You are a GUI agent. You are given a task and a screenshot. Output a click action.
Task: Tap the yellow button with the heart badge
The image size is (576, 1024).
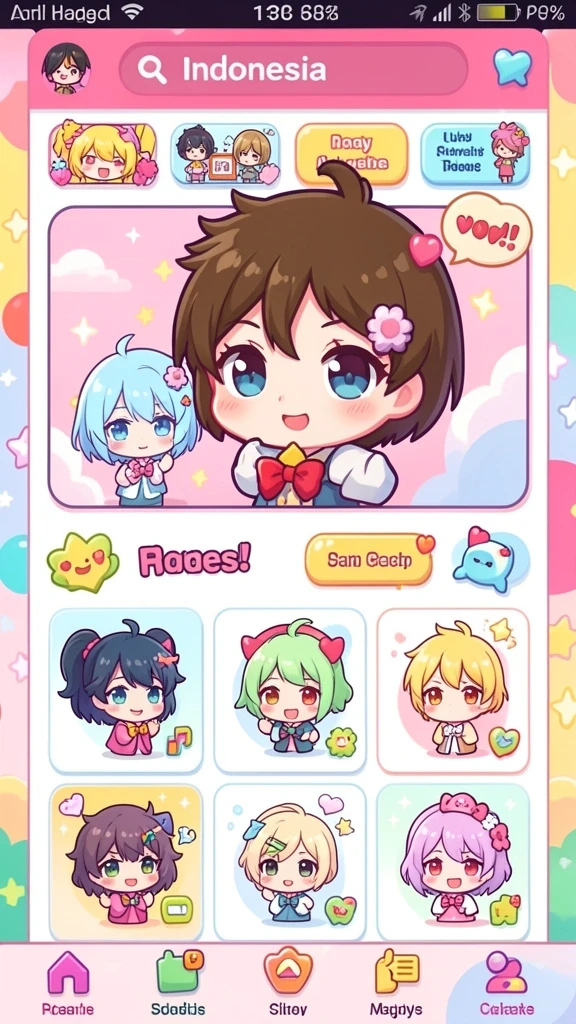pos(369,560)
